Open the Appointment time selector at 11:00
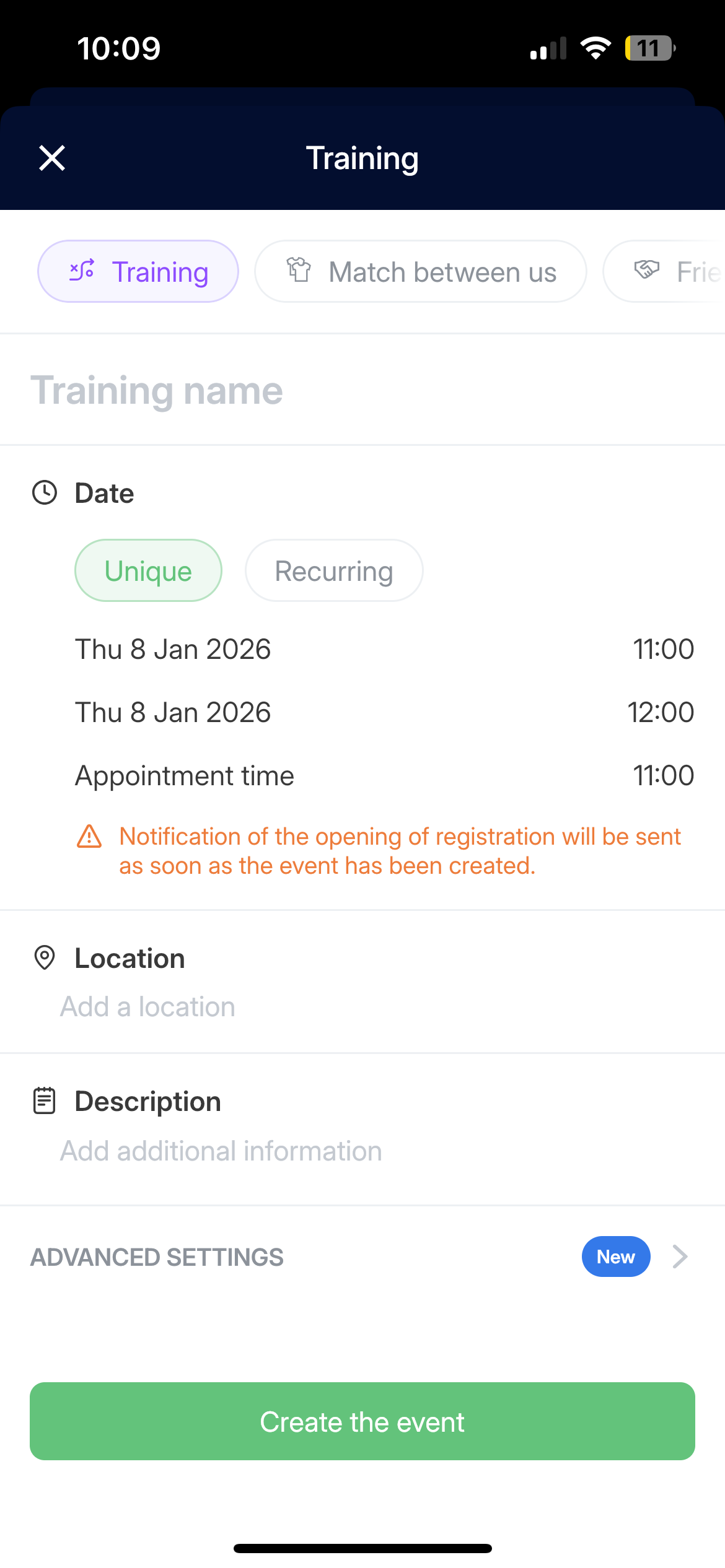This screenshot has height=1568, width=725. [663, 775]
